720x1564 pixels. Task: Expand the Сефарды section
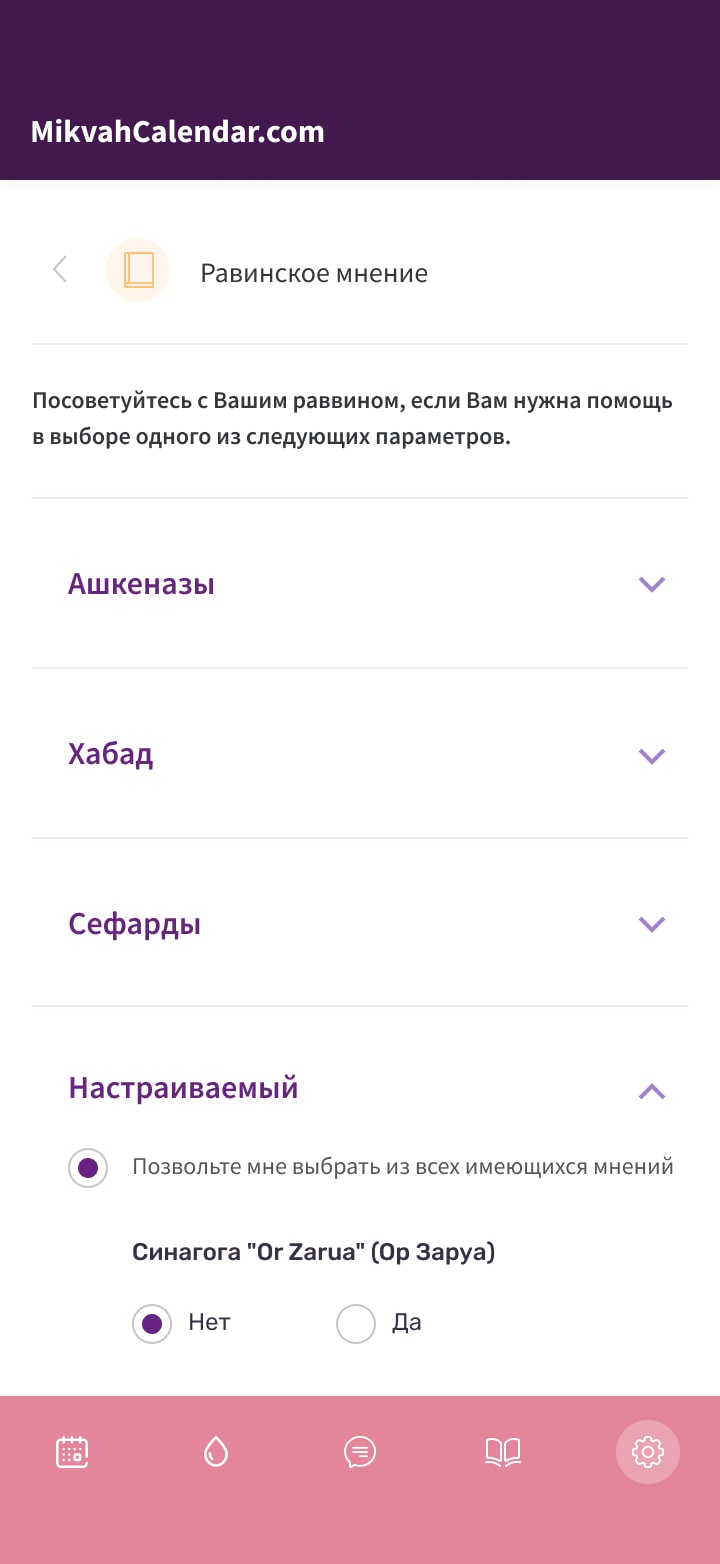651,924
